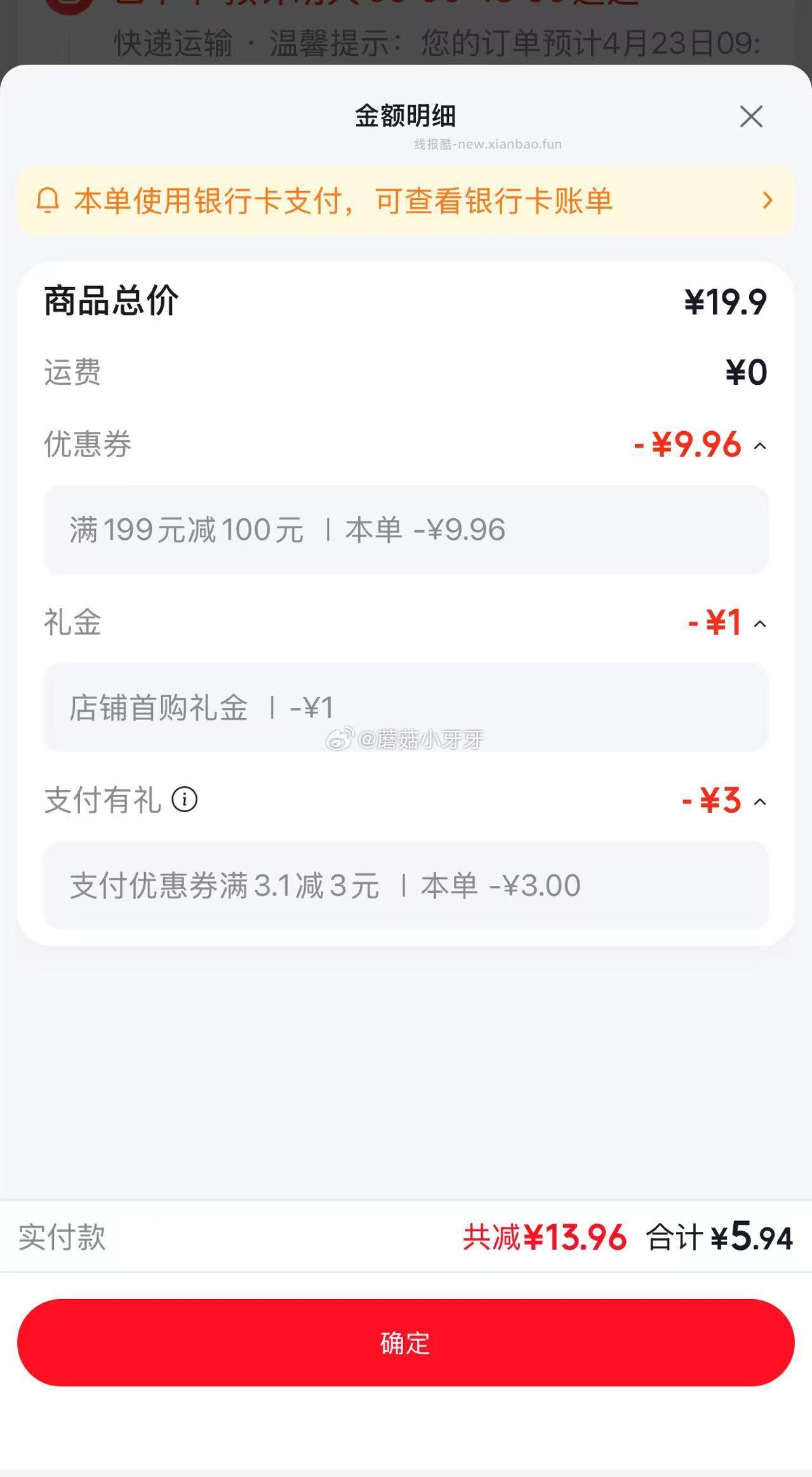Screen dimensions: 812x1477
Task: Click the info icon next to 支付有礼
Action: (185, 800)
